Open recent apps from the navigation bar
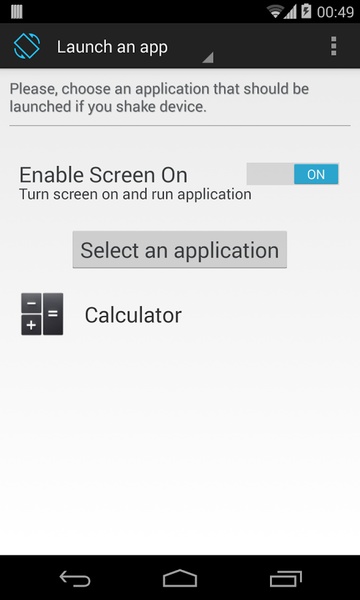Viewport: 360px width, 600px height. point(285,578)
